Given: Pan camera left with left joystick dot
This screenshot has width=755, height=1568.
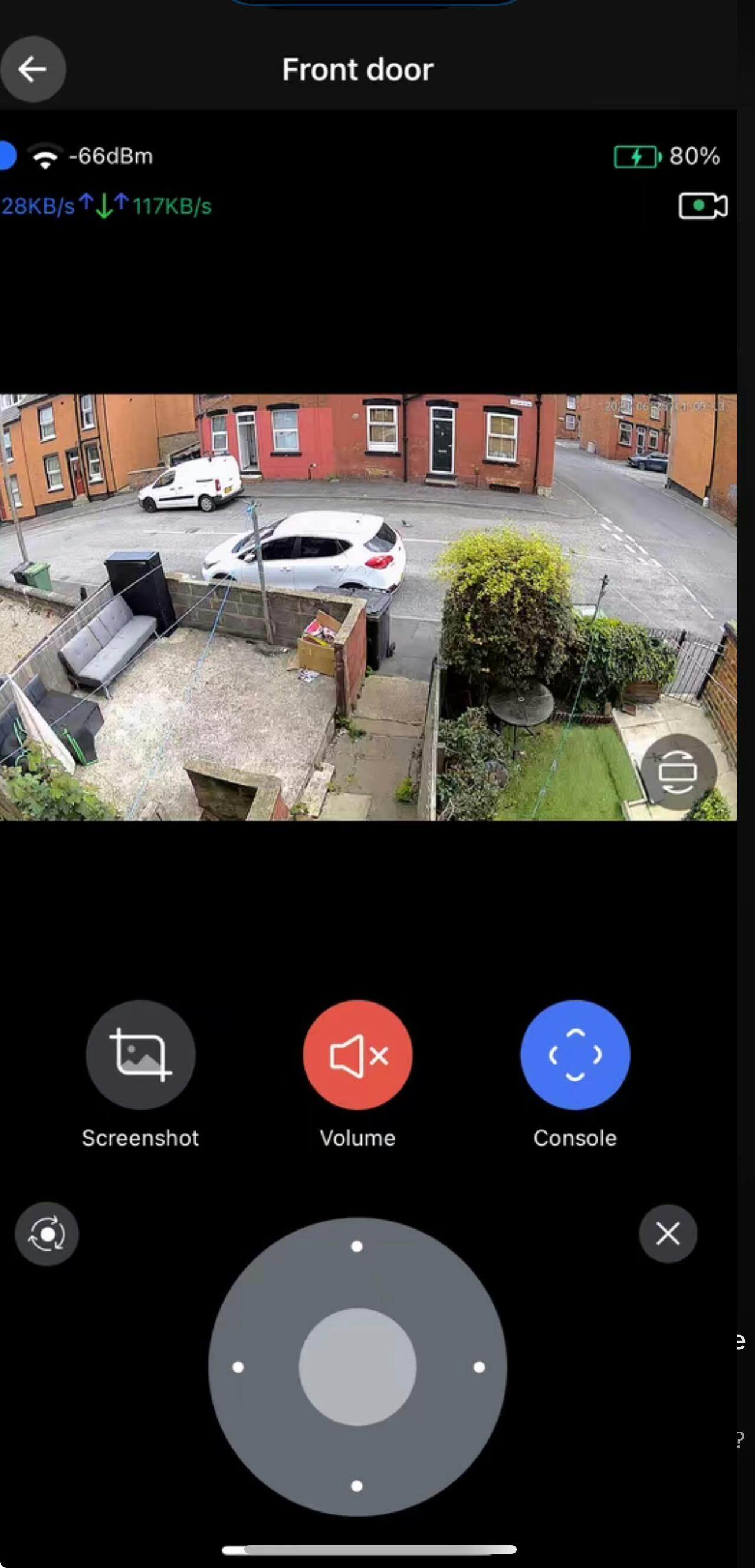Looking at the screenshot, I should tap(238, 1367).
